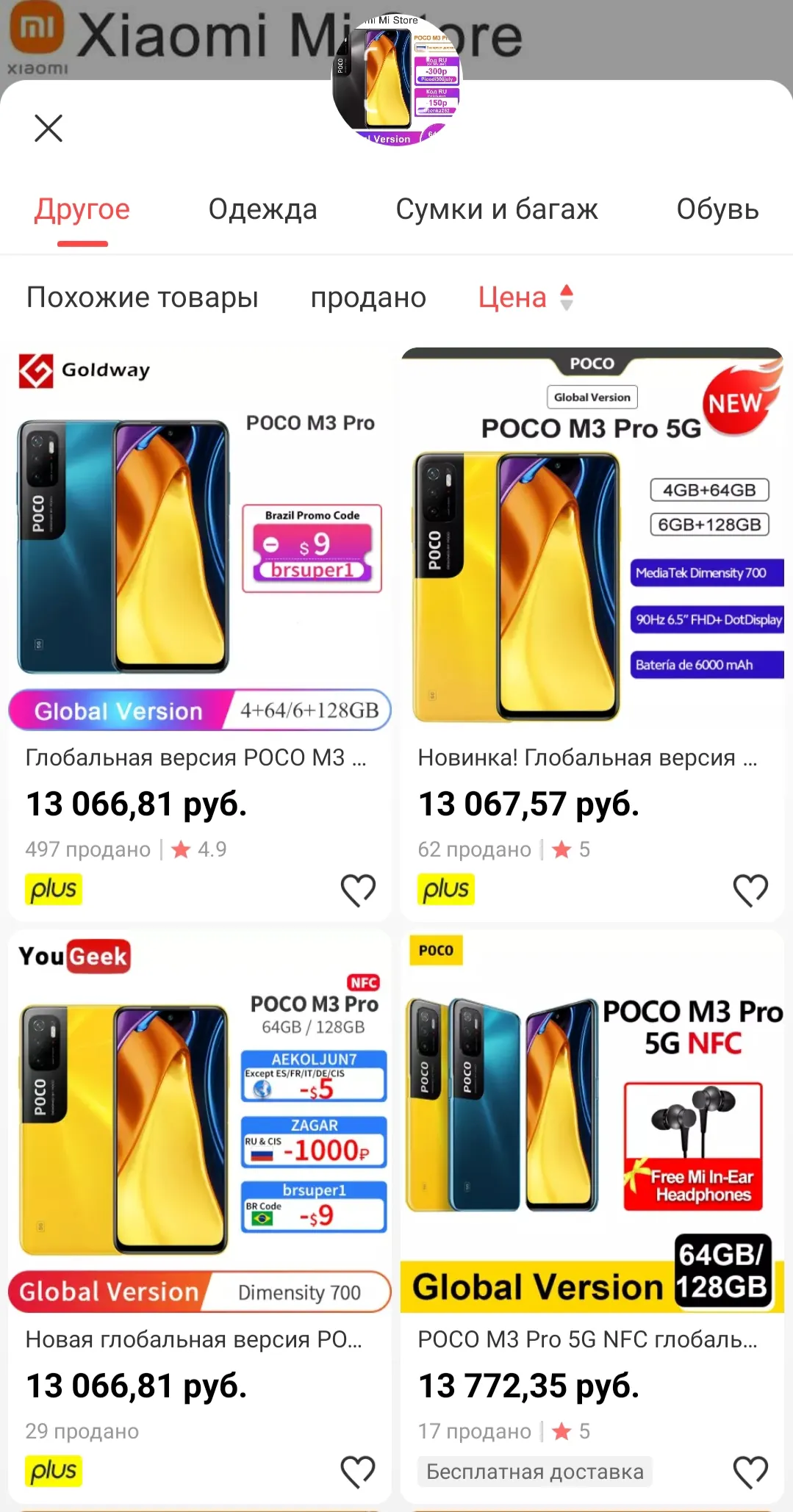Select the Другое tab
The width and height of the screenshot is (793, 1512).
[82, 209]
